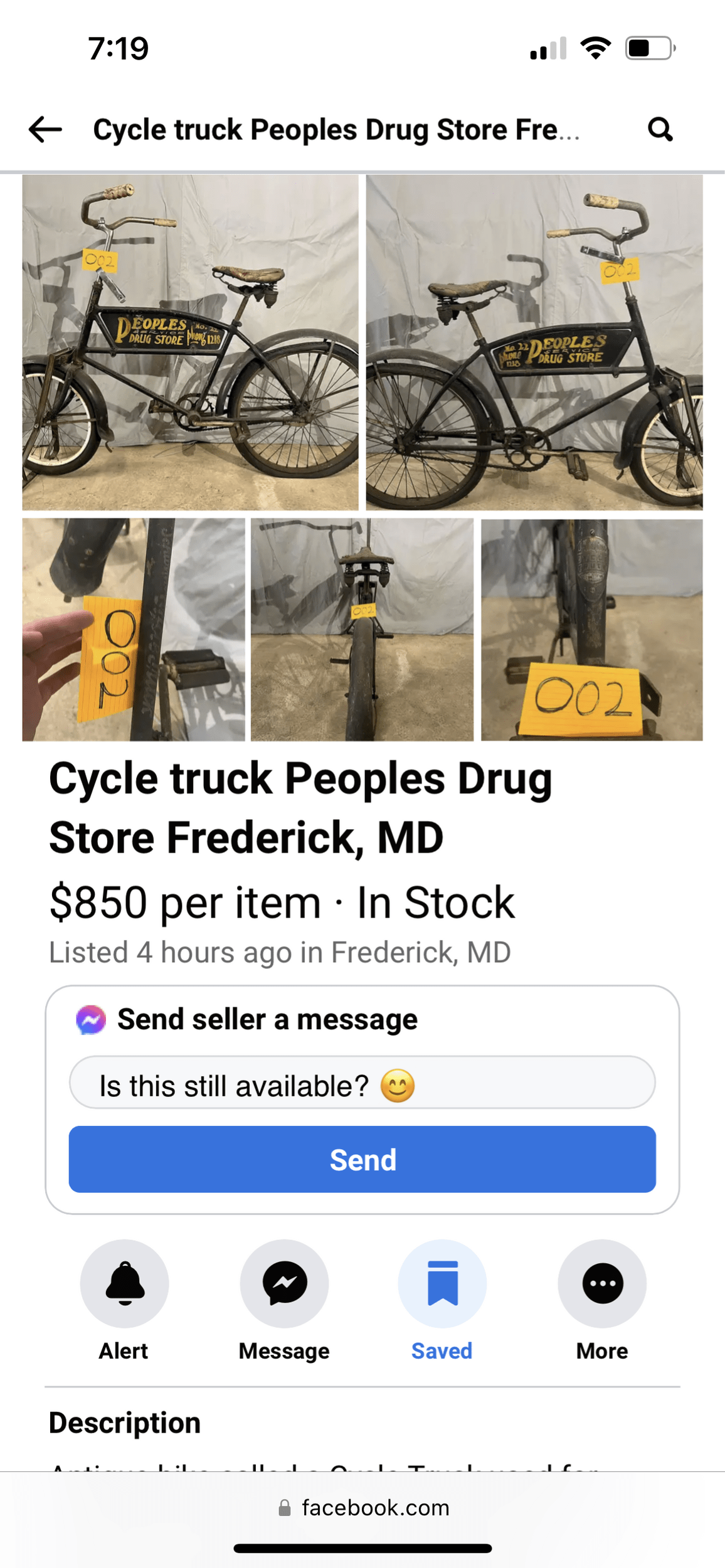Tap the padlock icon next to facebook.com
Viewport: 725px width, 1568px height.
pos(284,1508)
